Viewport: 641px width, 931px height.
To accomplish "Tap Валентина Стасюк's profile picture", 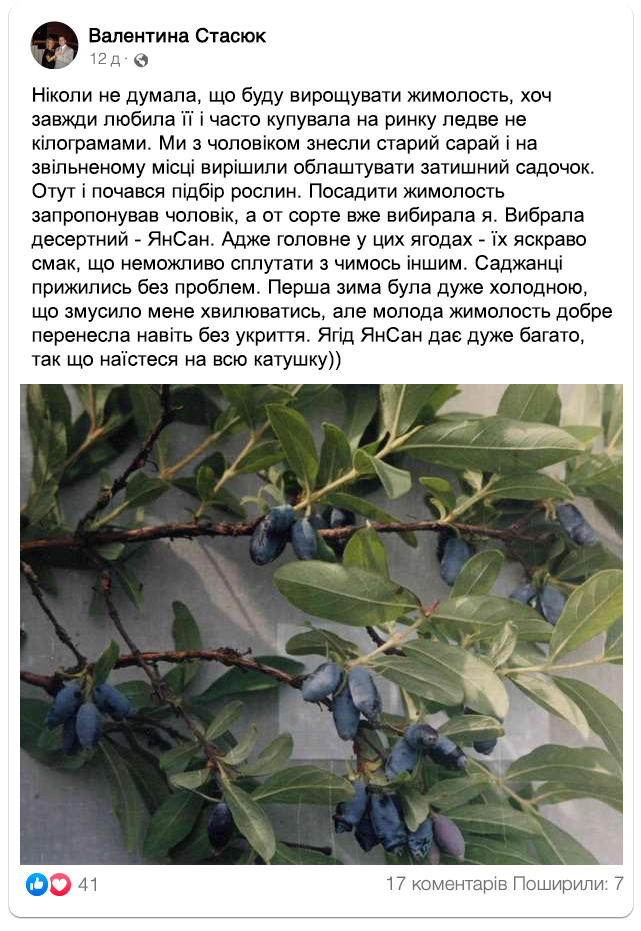I will pyautogui.click(x=54, y=46).
